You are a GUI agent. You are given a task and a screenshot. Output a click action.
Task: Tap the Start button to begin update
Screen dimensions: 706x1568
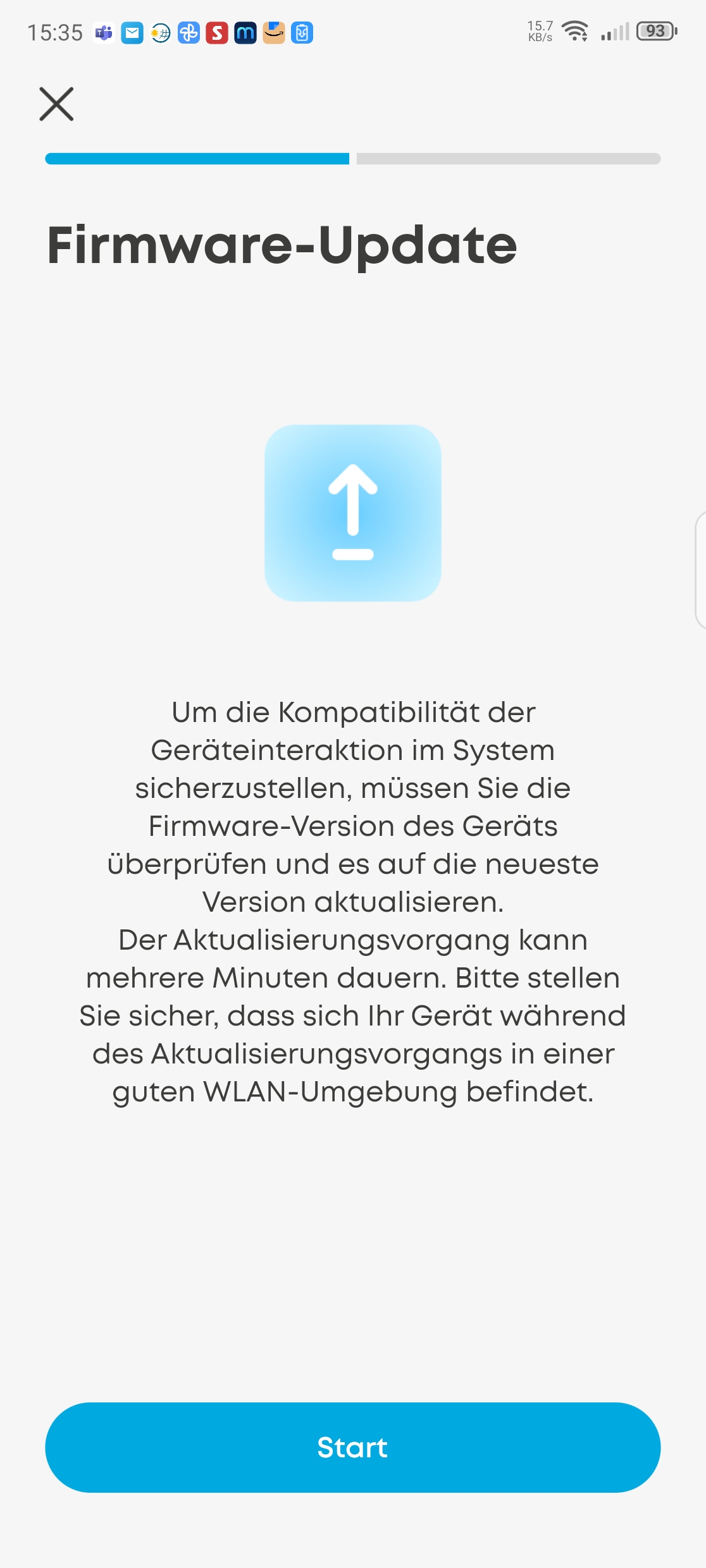(353, 1447)
